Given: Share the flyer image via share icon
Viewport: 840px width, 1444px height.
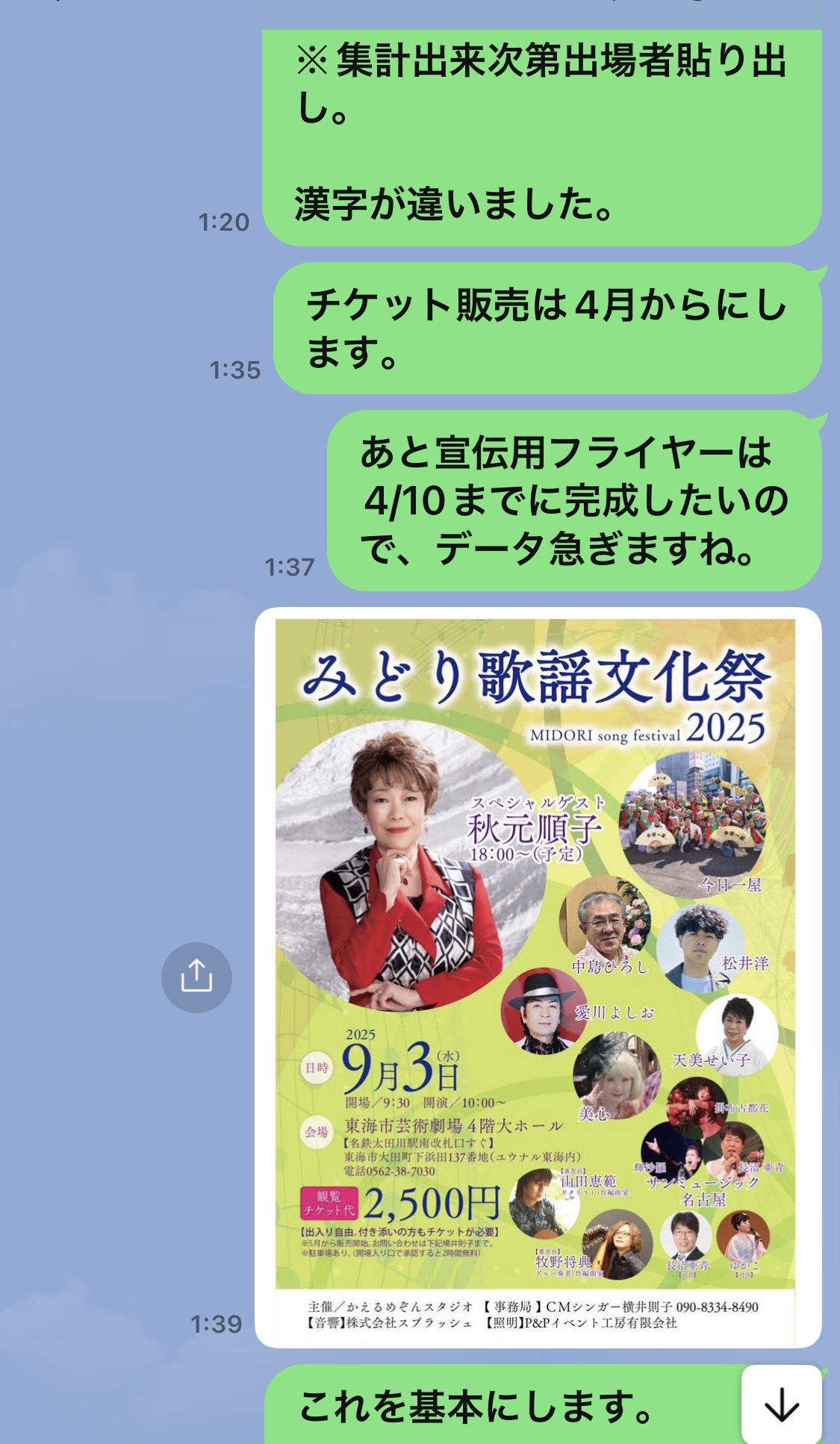Looking at the screenshot, I should [196, 977].
